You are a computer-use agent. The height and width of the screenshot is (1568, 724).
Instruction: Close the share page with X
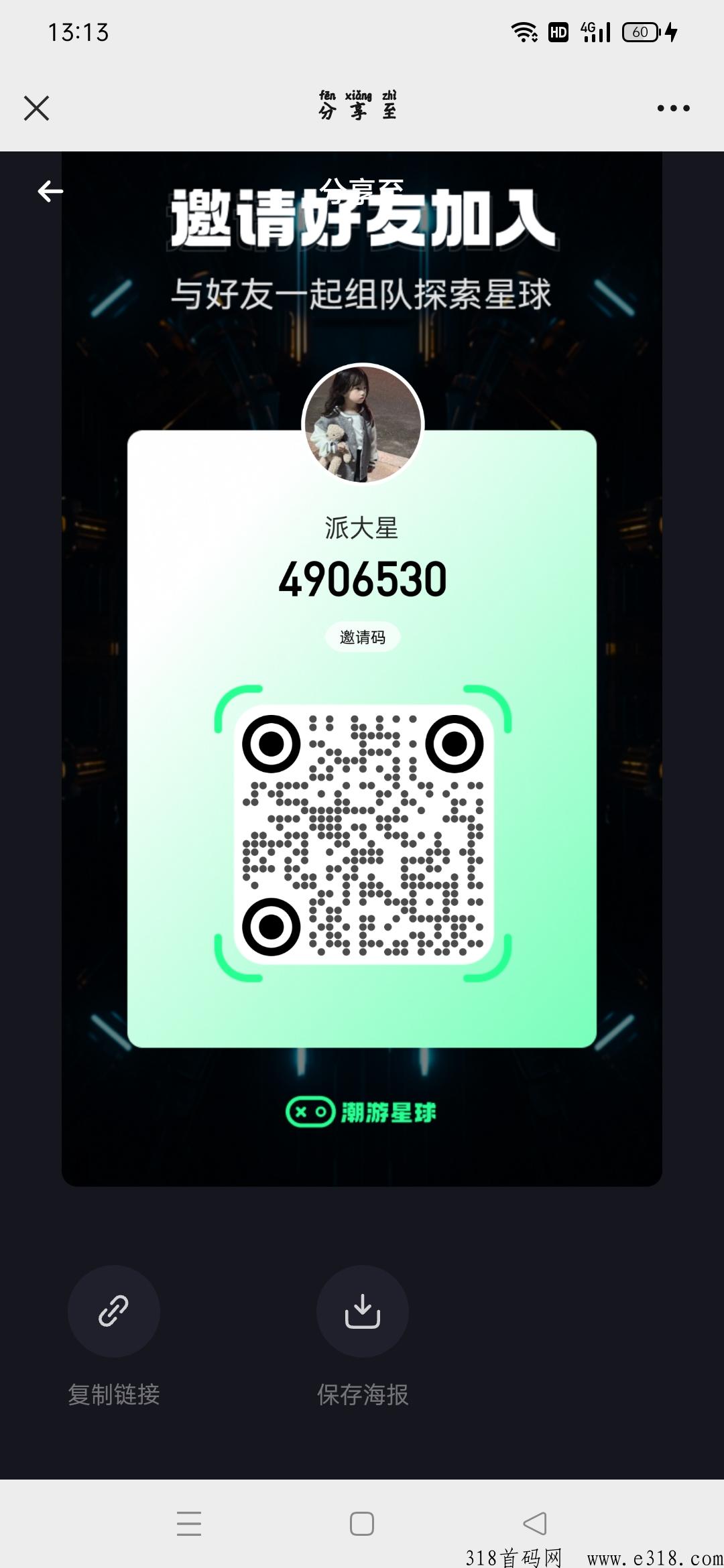[x=36, y=108]
